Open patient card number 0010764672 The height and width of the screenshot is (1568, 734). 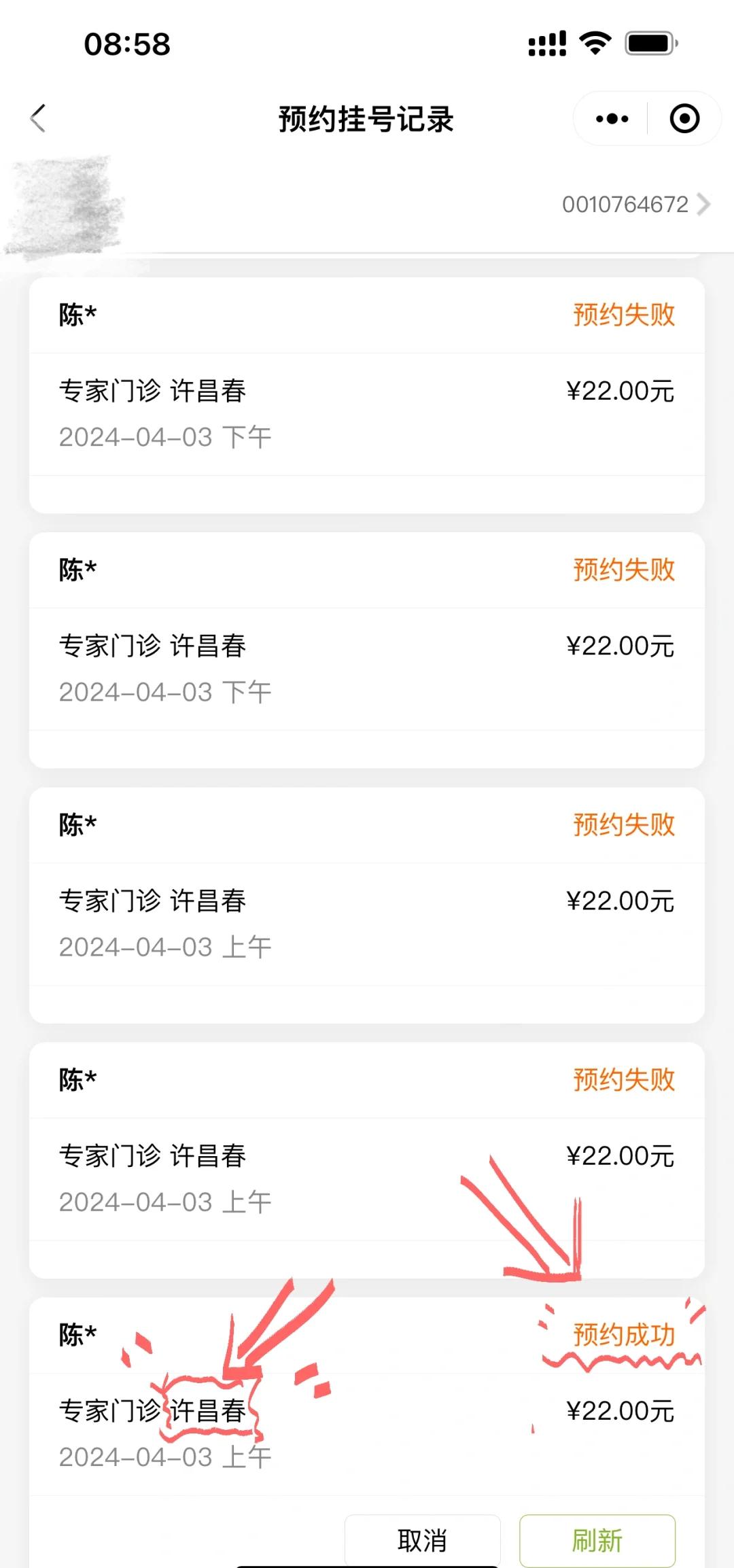click(635, 205)
